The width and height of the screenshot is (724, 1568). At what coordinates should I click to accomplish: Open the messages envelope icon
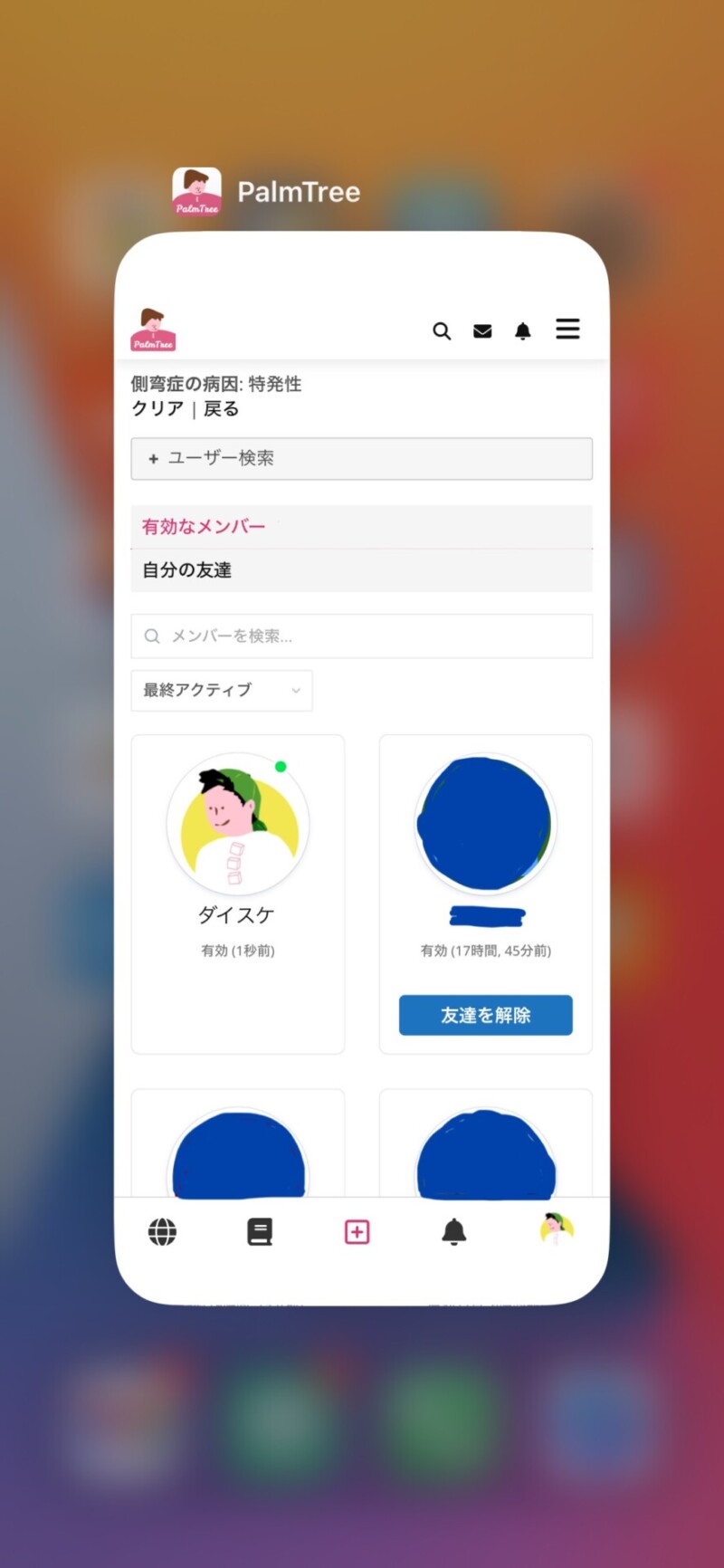(x=482, y=331)
